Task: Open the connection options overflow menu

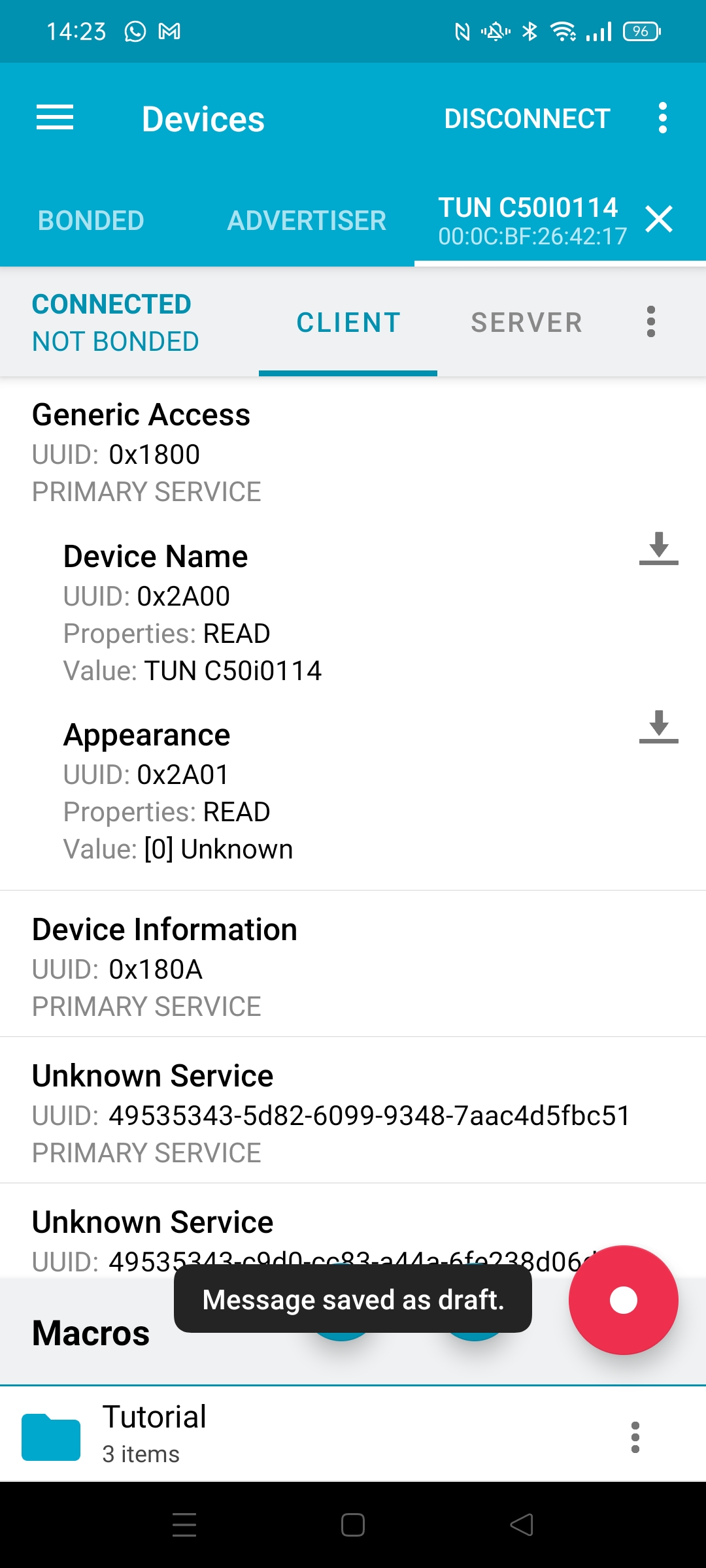Action: pos(650,322)
